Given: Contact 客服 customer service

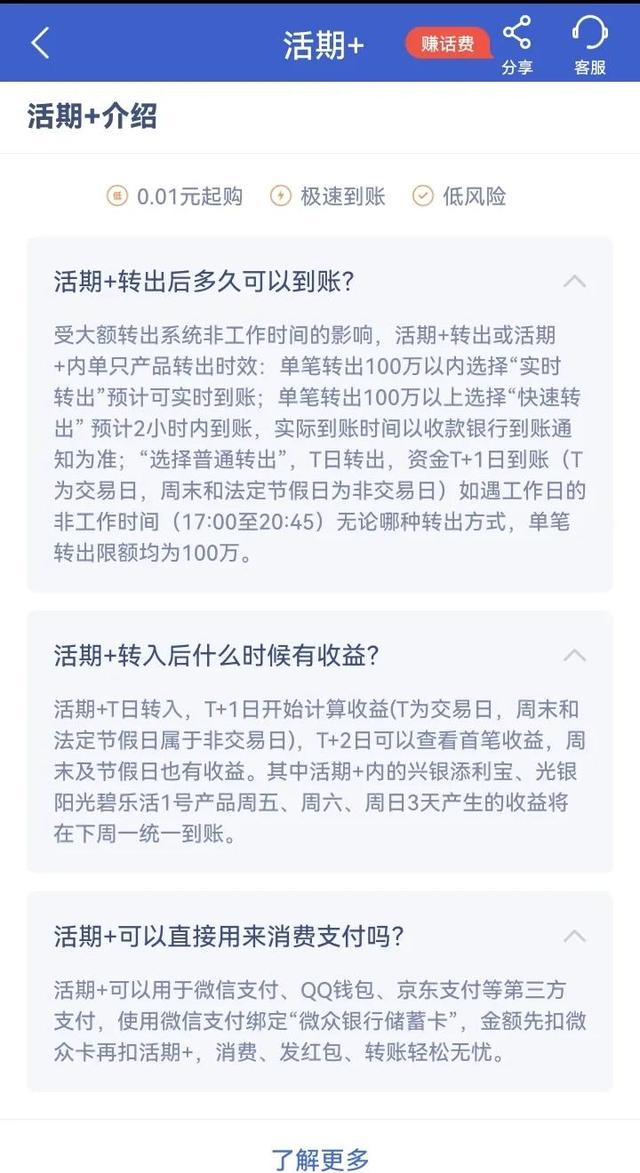Looking at the screenshot, I should 590,44.
